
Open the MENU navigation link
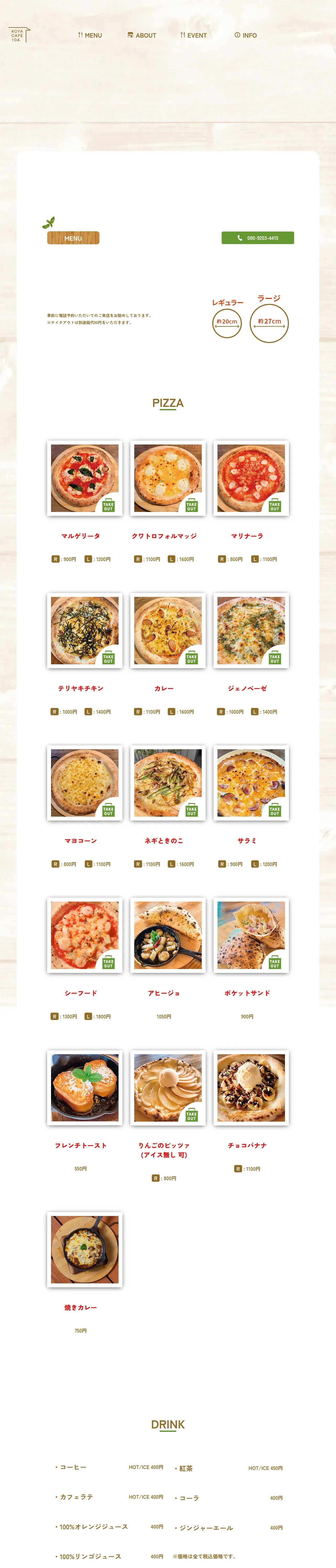(90, 35)
